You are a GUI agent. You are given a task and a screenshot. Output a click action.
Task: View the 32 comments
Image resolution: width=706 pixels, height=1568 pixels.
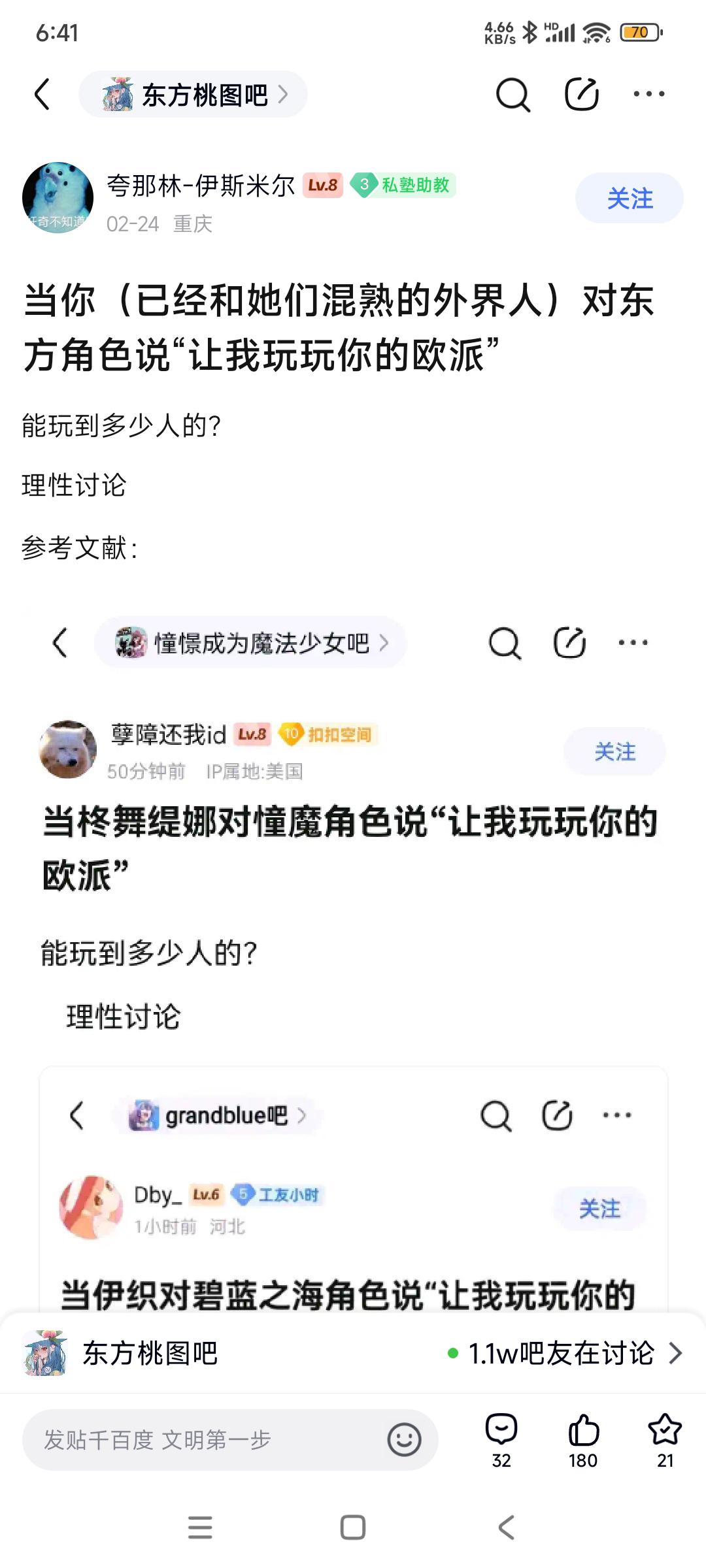pyautogui.click(x=501, y=1439)
